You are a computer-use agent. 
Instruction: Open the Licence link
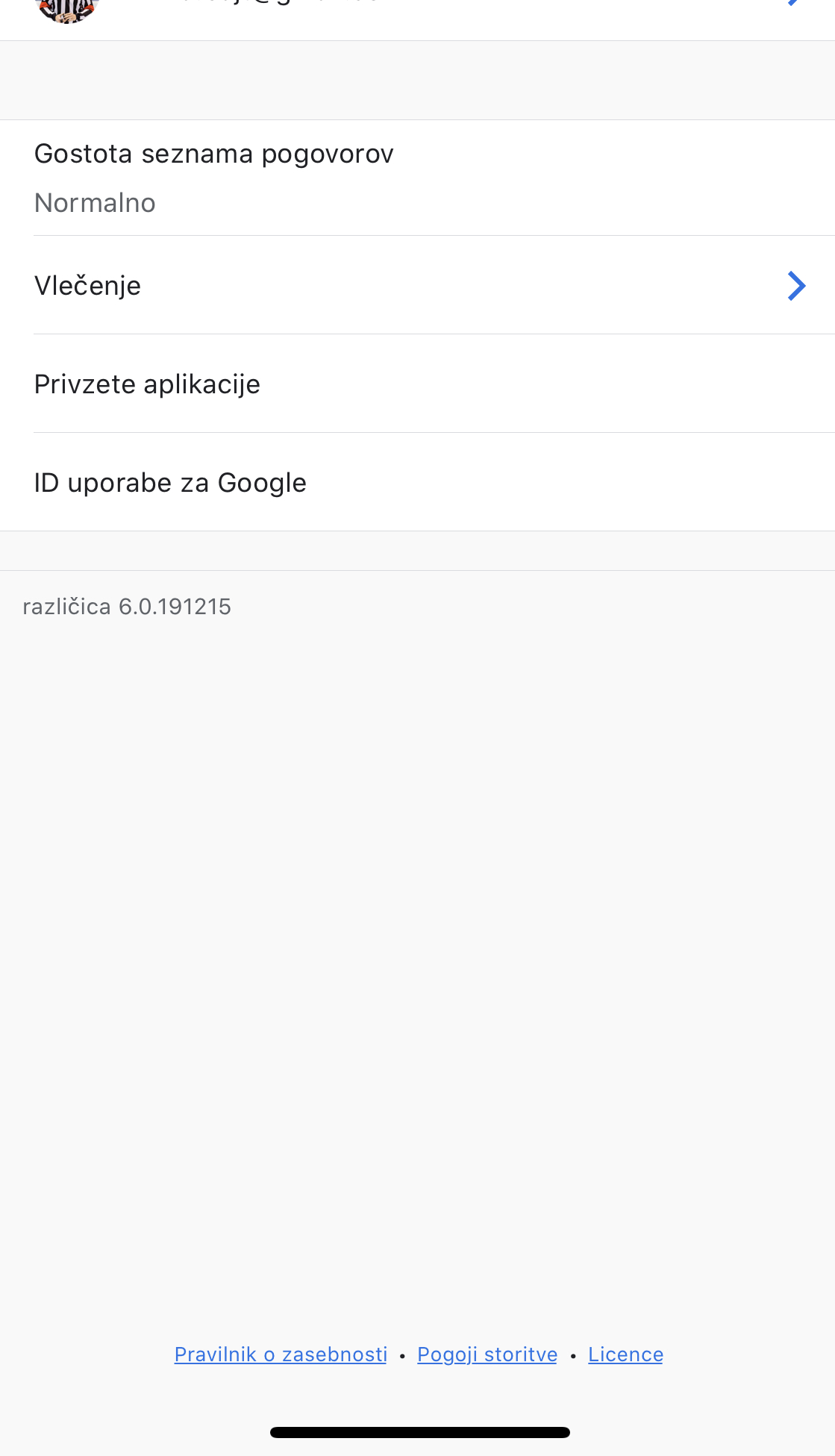tap(625, 1354)
